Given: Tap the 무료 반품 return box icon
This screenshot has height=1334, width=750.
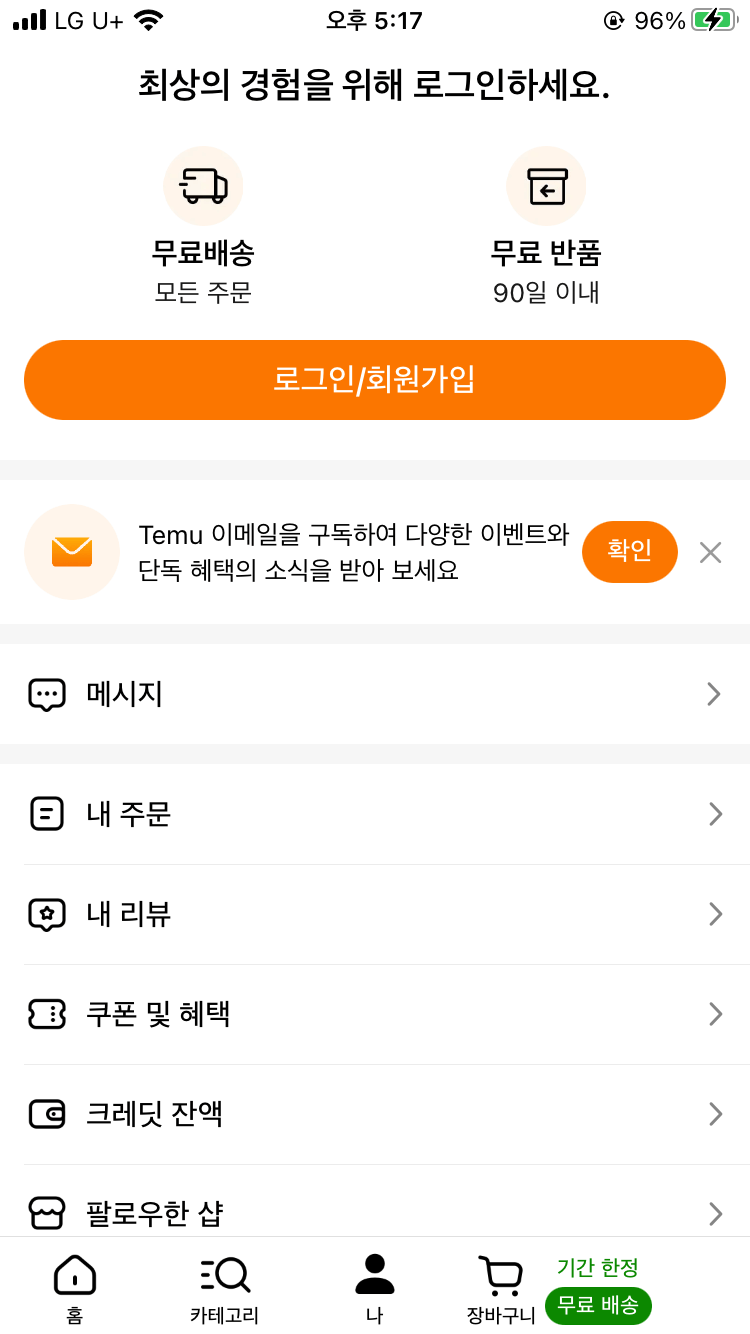Looking at the screenshot, I should pos(546,185).
